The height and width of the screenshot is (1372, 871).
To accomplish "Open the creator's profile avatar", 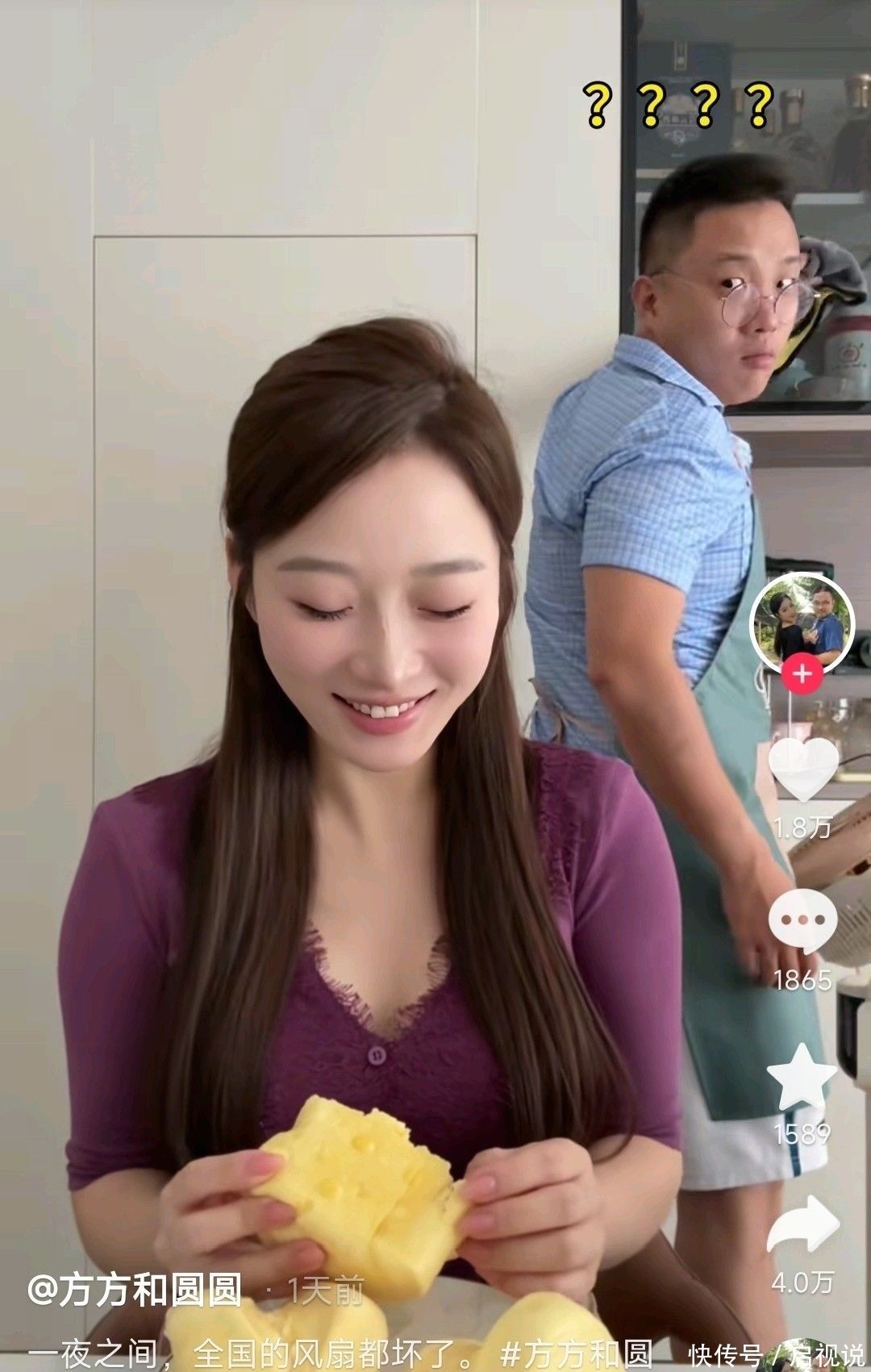I will point(800,622).
